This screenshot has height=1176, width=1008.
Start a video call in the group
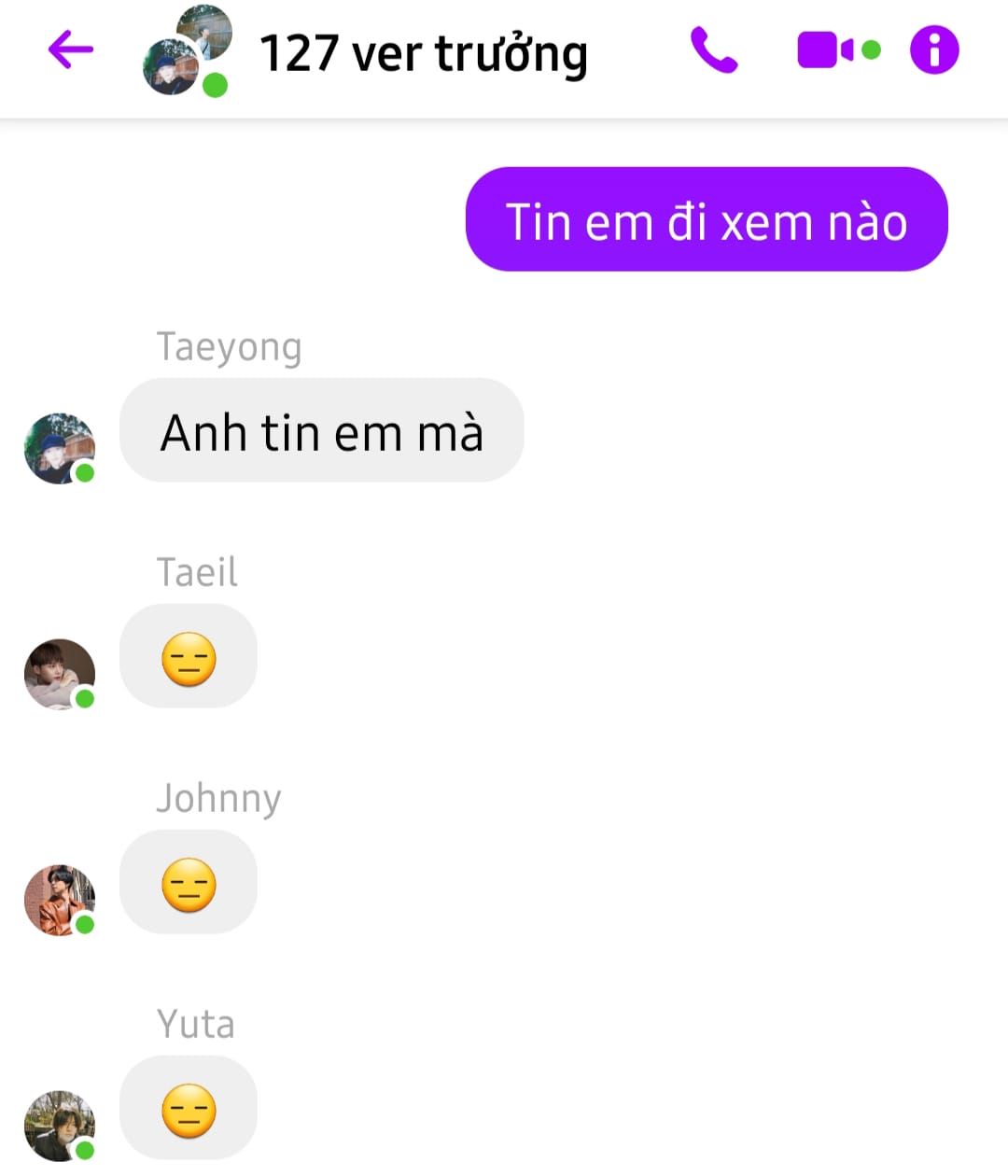(x=827, y=50)
